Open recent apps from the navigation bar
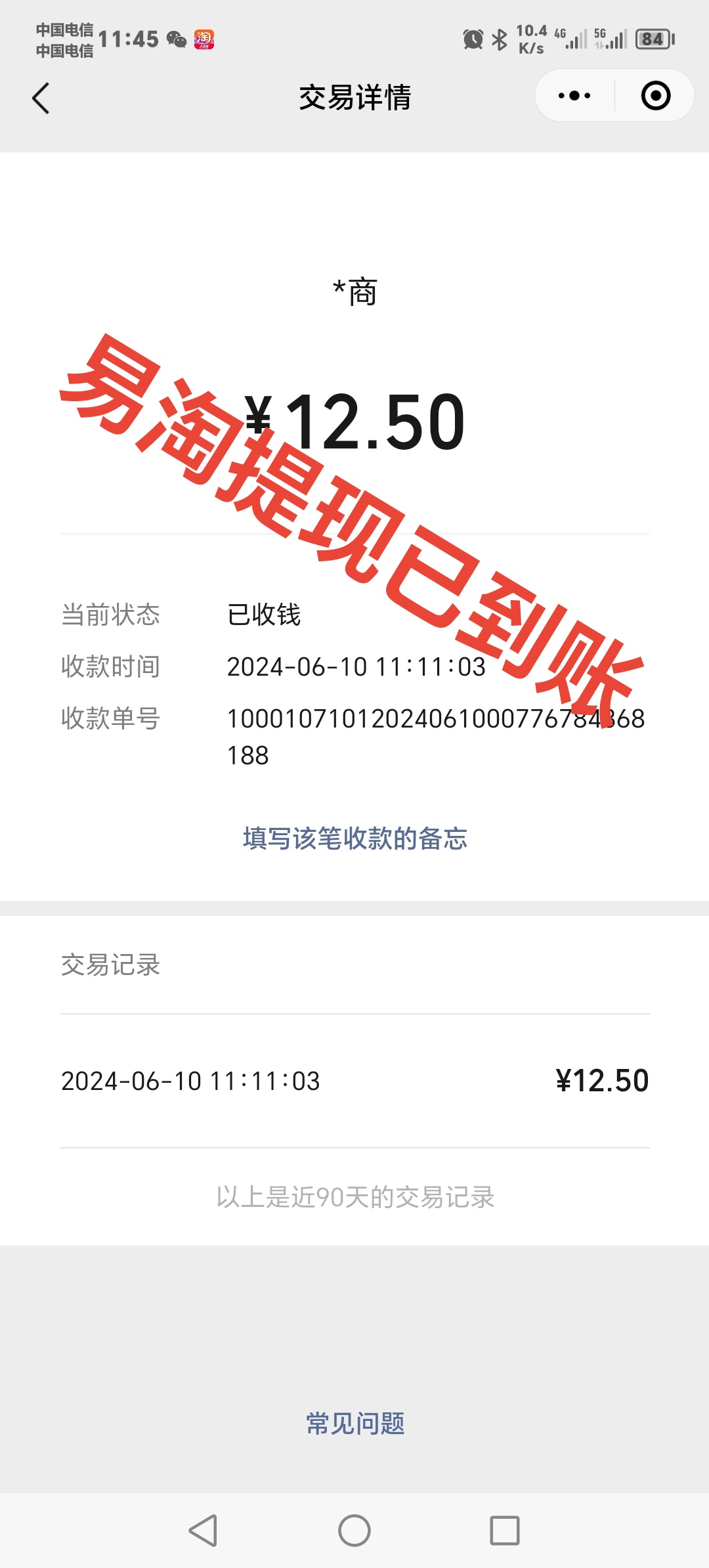The height and width of the screenshot is (1568, 709). (505, 1531)
